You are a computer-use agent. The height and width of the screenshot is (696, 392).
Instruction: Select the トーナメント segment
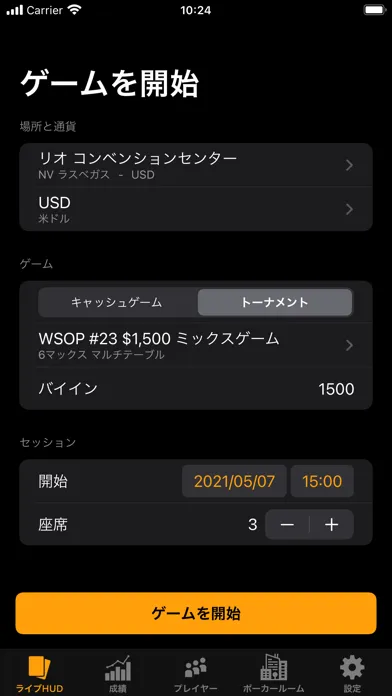[x=274, y=303]
